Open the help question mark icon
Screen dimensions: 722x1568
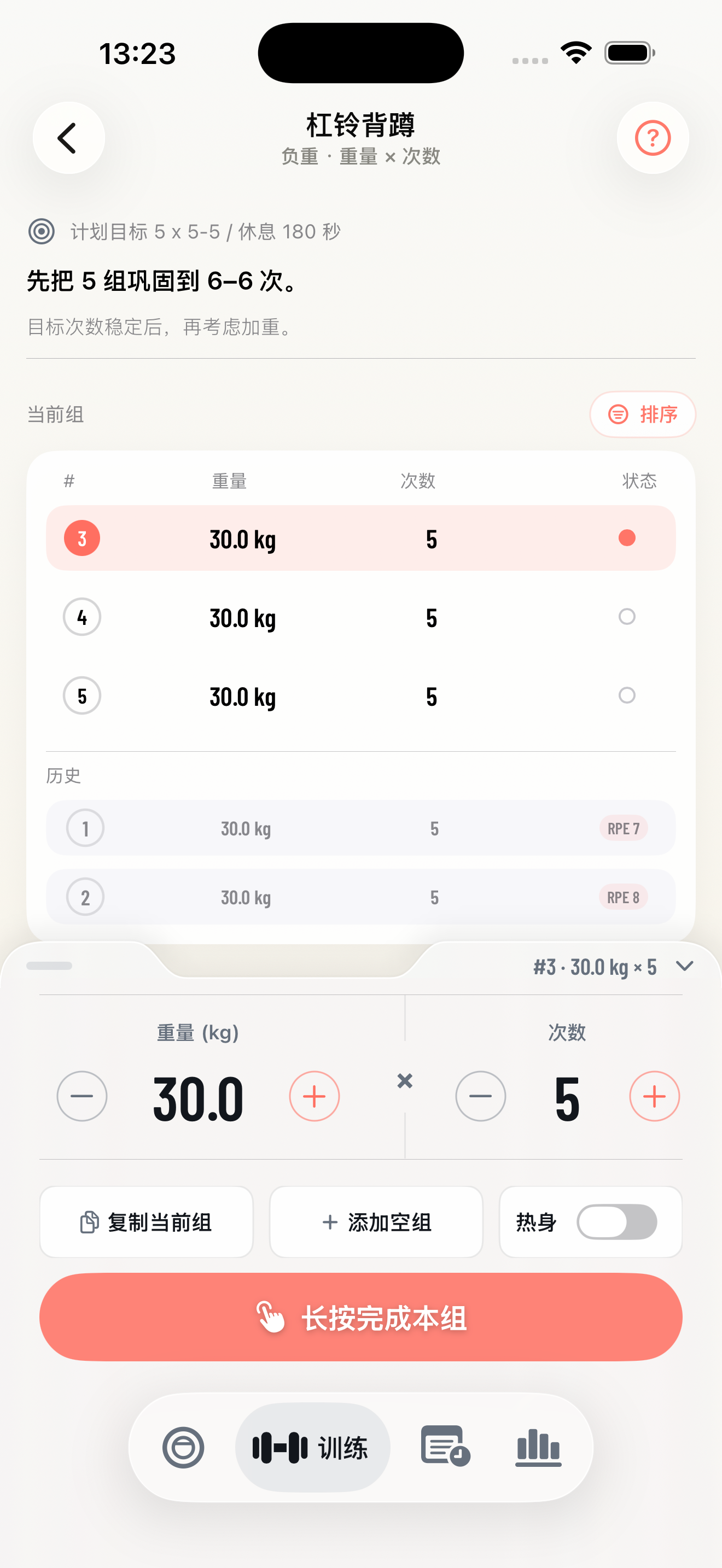(653, 138)
